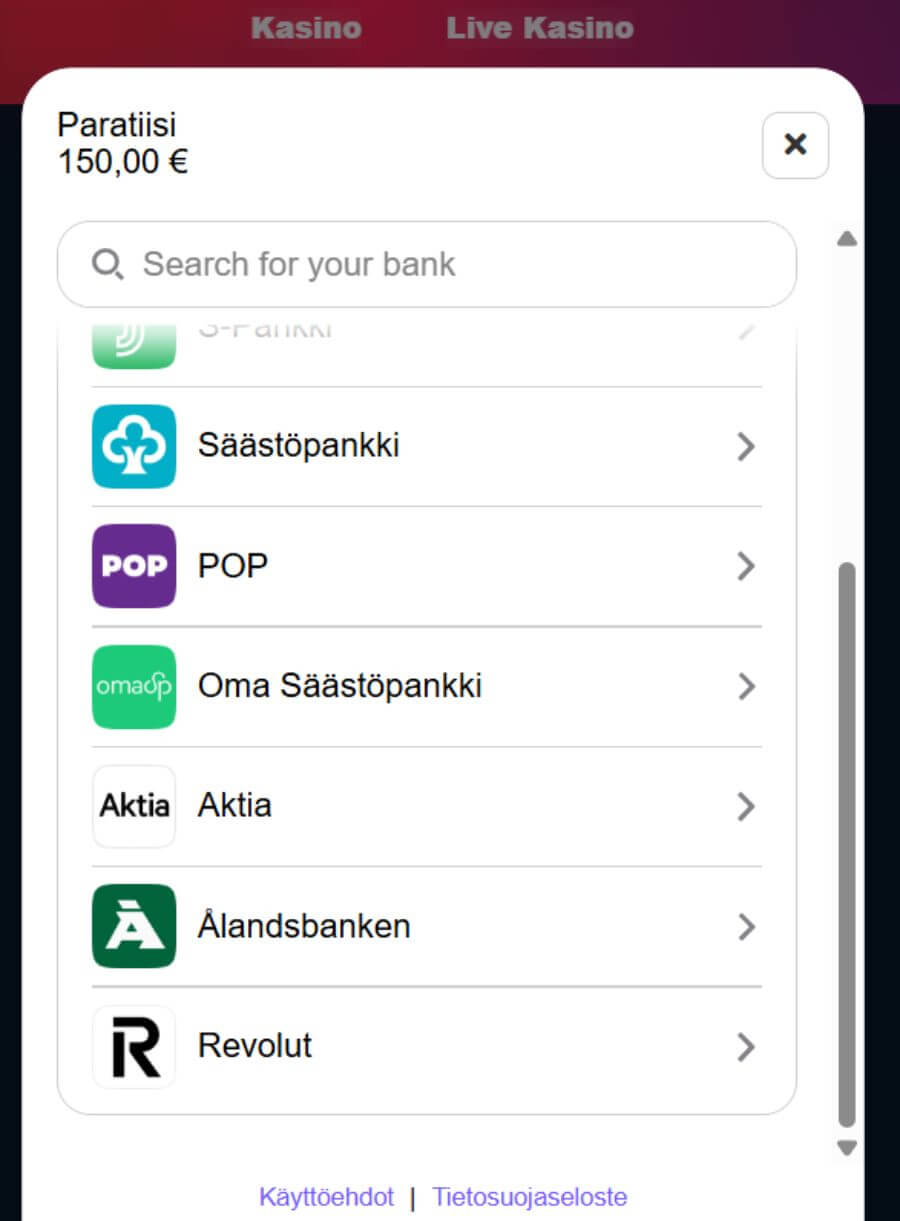Viewport: 900px width, 1221px height.
Task: Select Säästöpankki from the bank list
Action: tap(427, 446)
